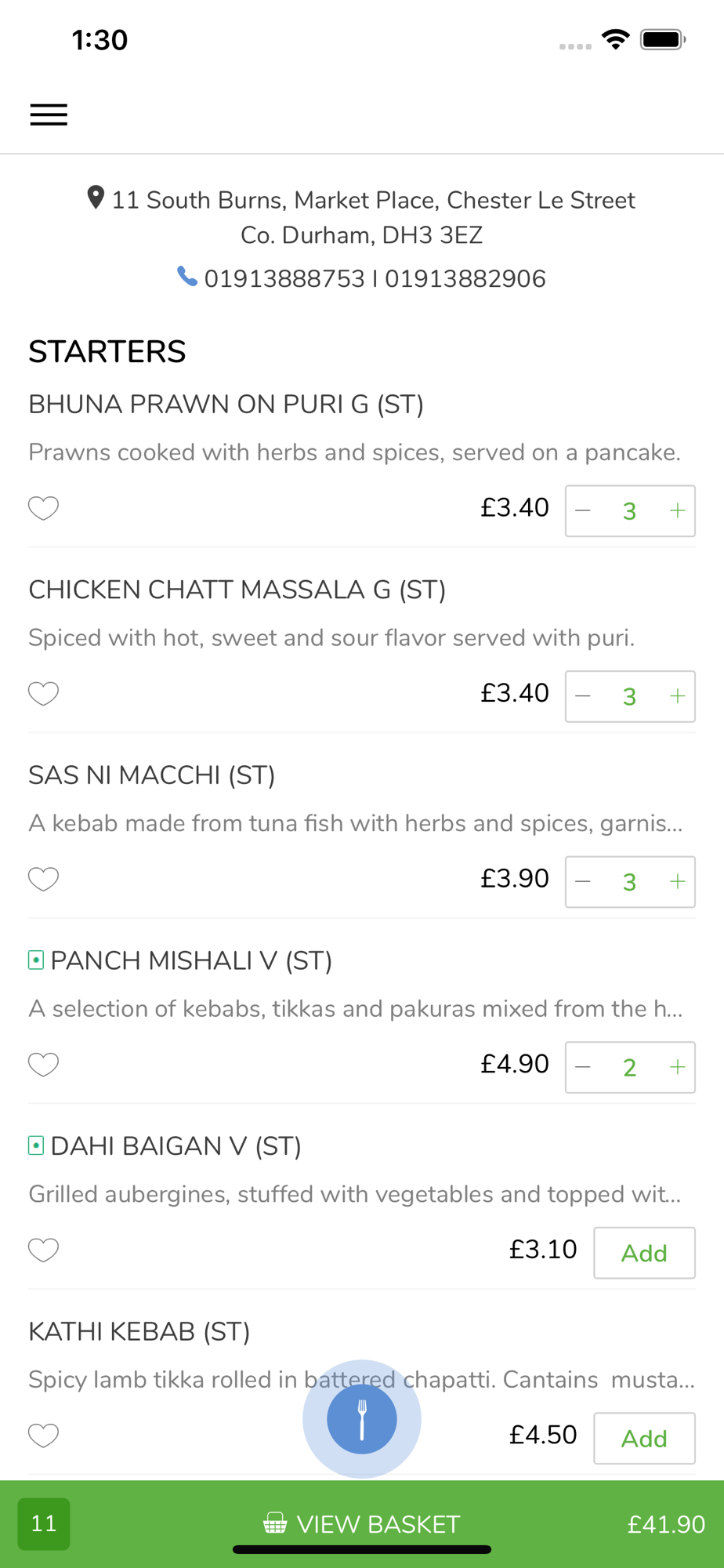Call the restaurant phone number
Viewport: 724px width, 1568px height.
362,278
